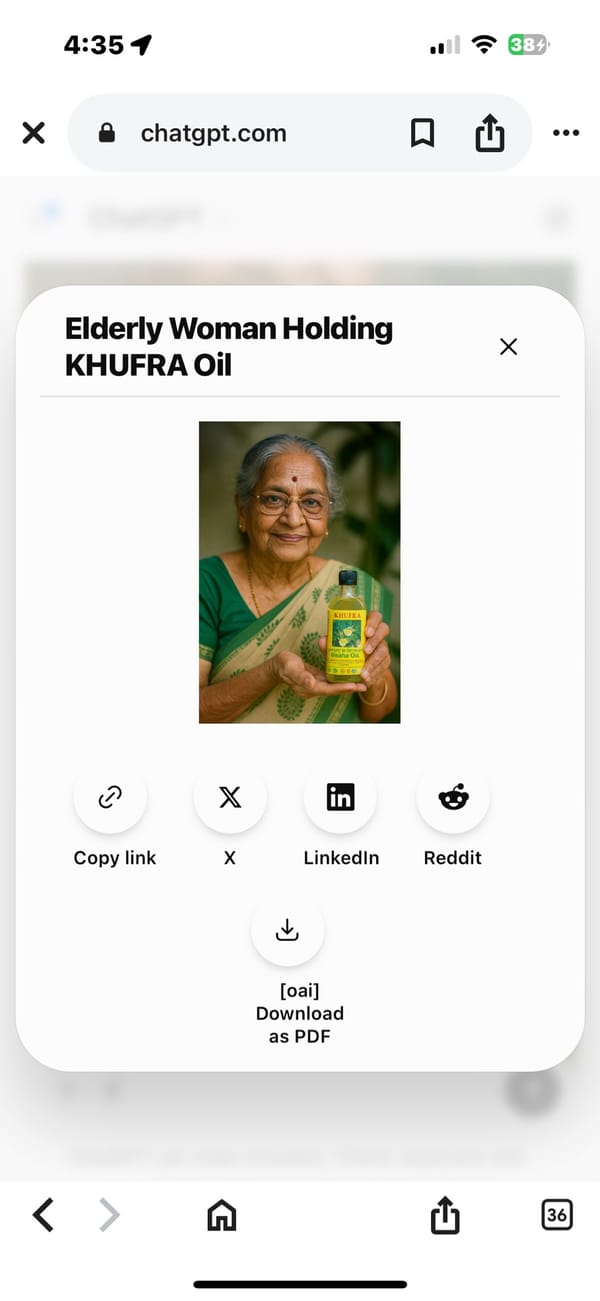Open the share sheet from address bar
The width and height of the screenshot is (600, 1301).
490,133
